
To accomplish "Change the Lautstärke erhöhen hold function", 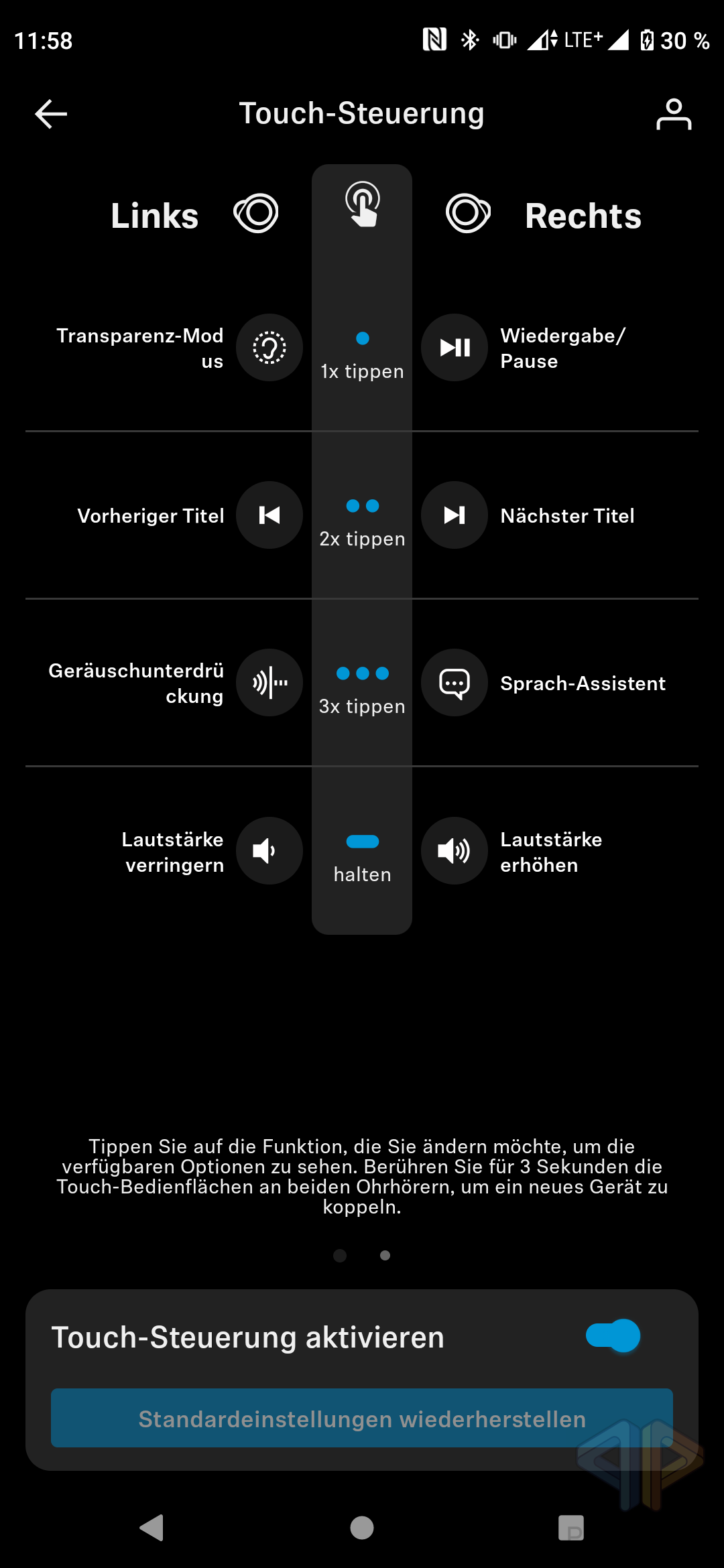I will 455,851.
